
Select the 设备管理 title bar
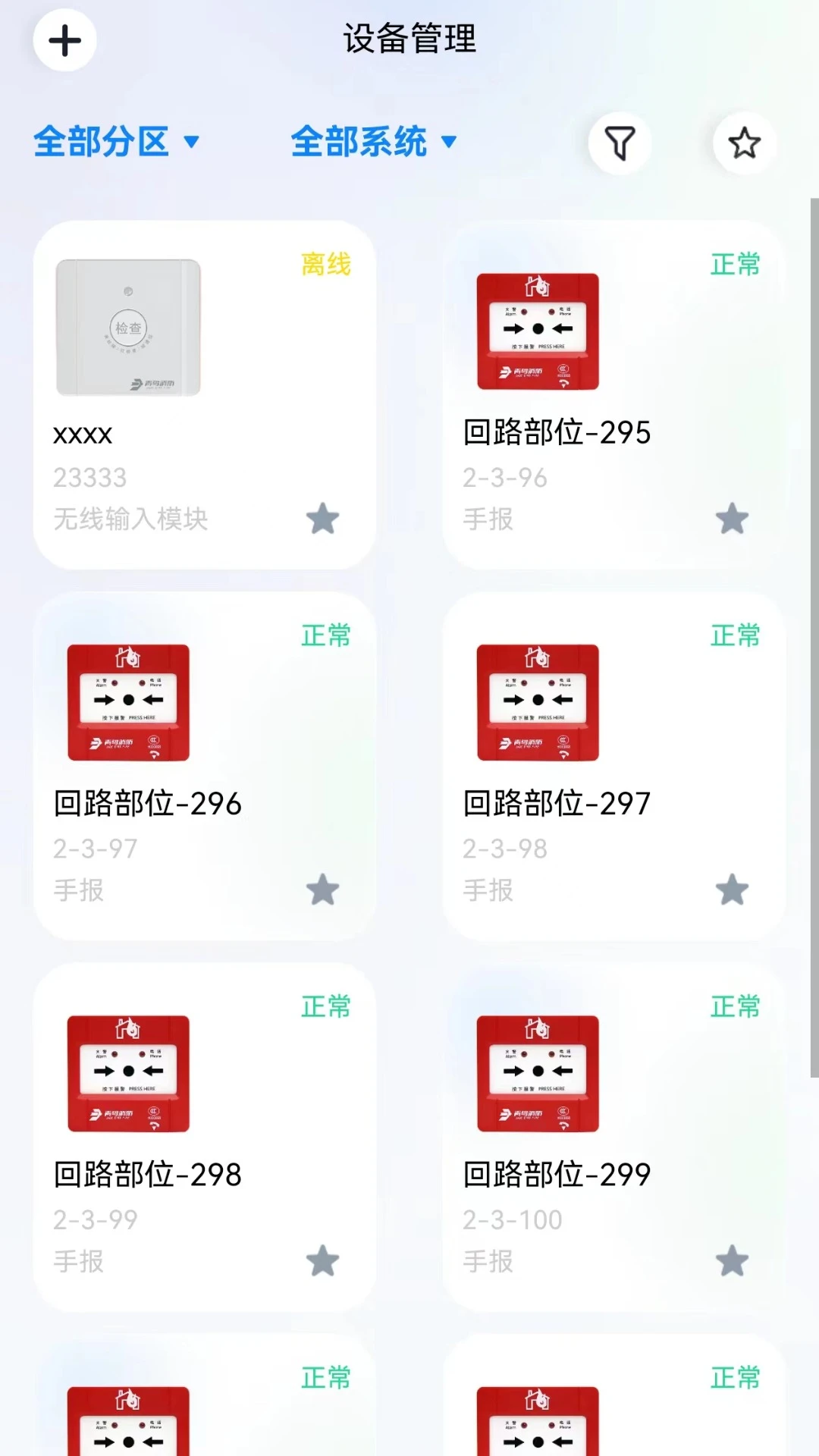[x=409, y=41]
